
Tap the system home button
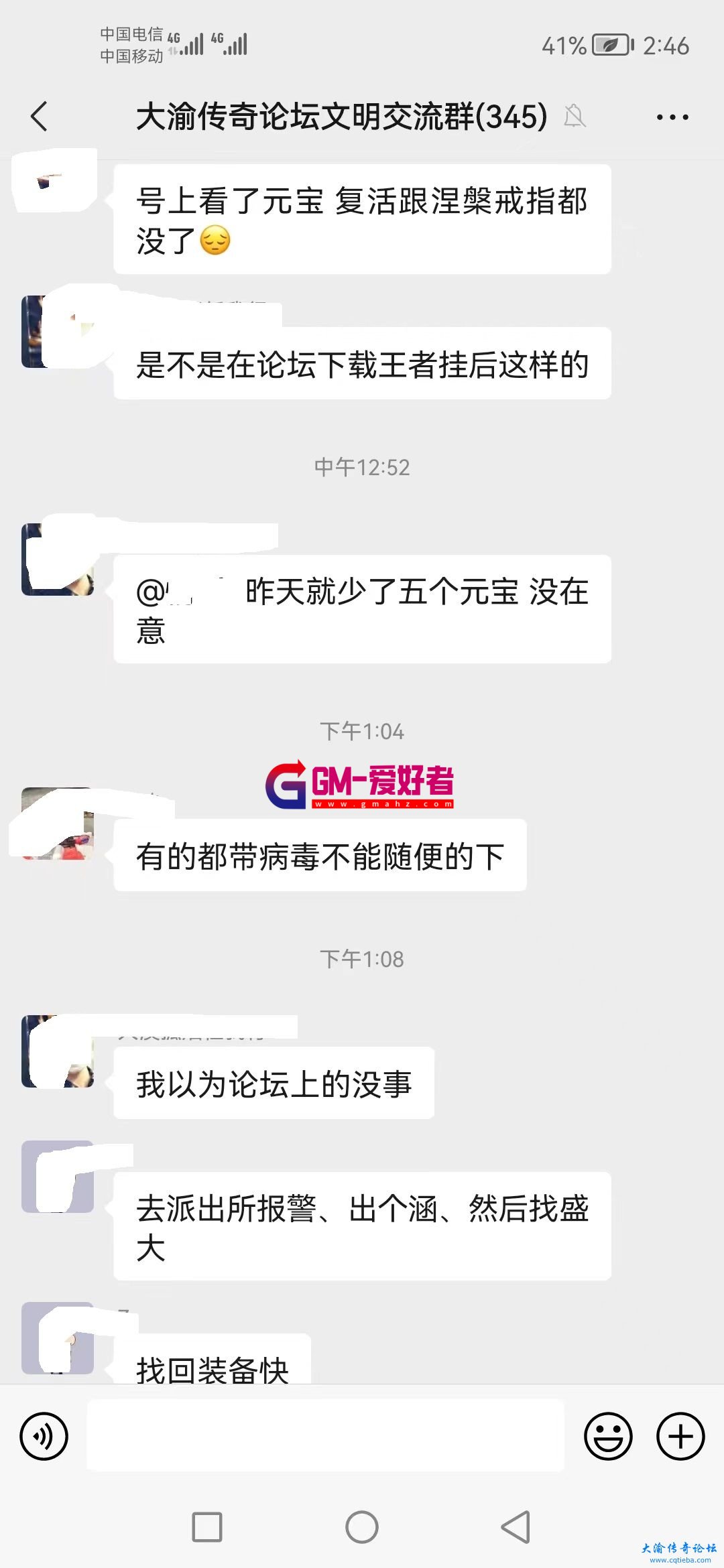point(362,1527)
